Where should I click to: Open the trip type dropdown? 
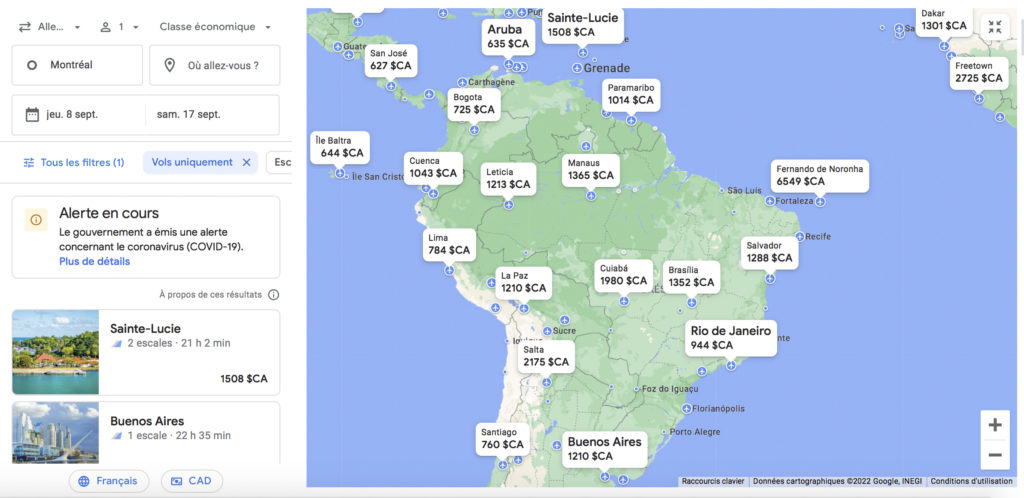pyautogui.click(x=49, y=27)
